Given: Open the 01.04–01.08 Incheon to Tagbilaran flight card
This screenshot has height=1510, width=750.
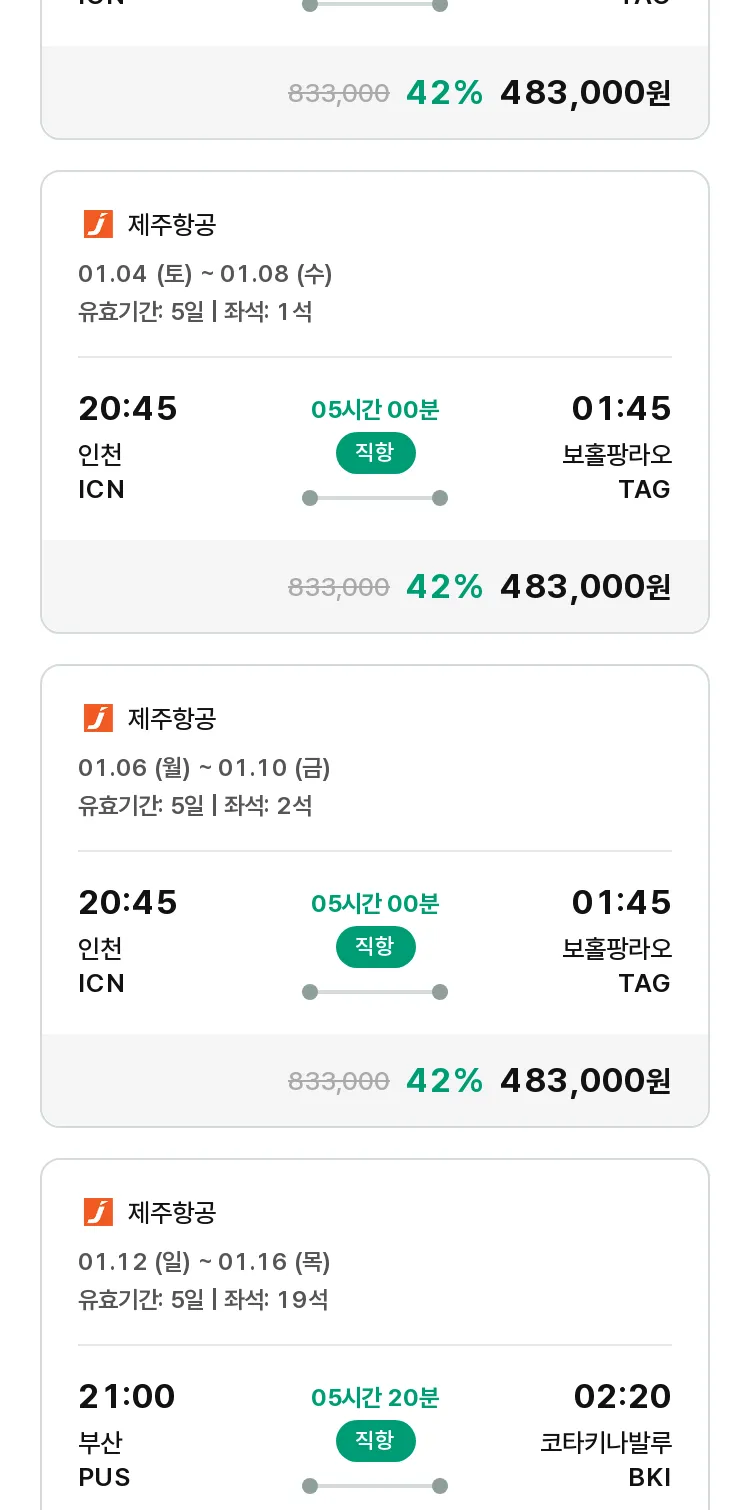Looking at the screenshot, I should pos(375,402).
